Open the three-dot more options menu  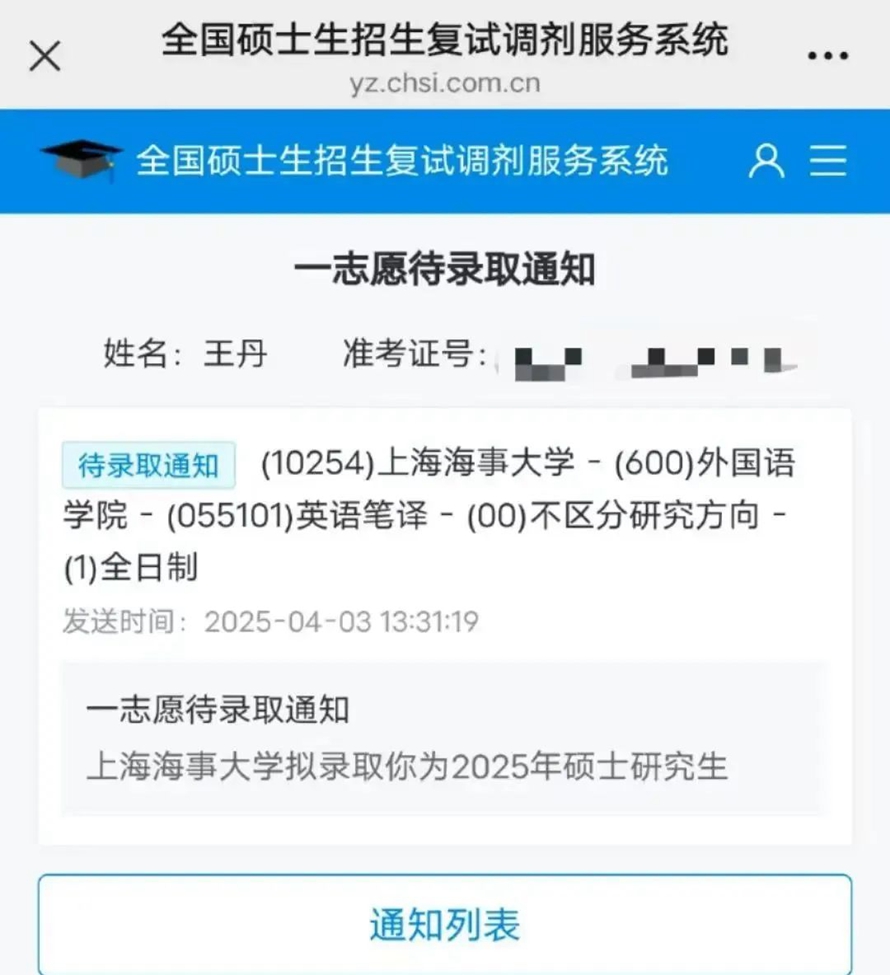tap(827, 56)
